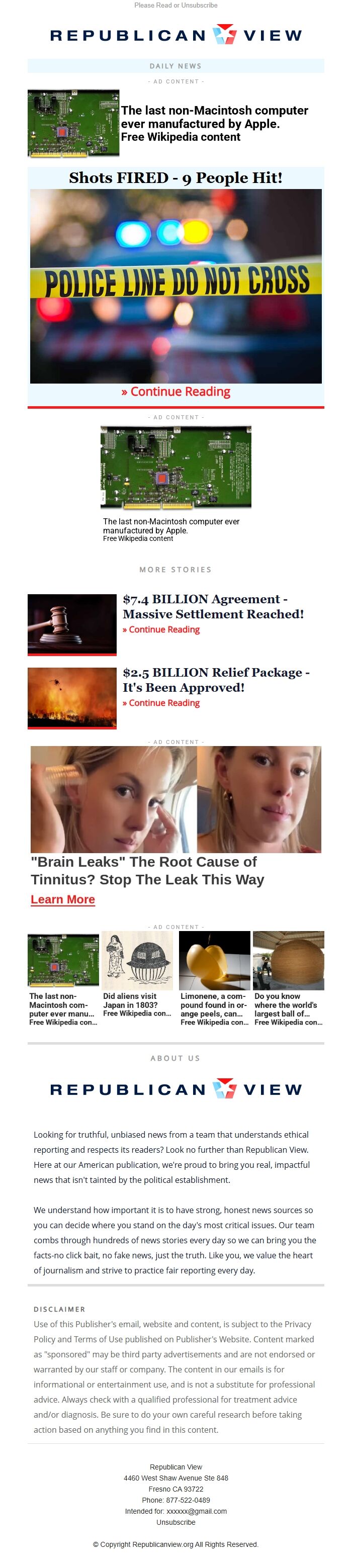Image resolution: width=352 pixels, height=1568 pixels.
Task: Open the Limonene orange peels ad
Action: (214, 980)
